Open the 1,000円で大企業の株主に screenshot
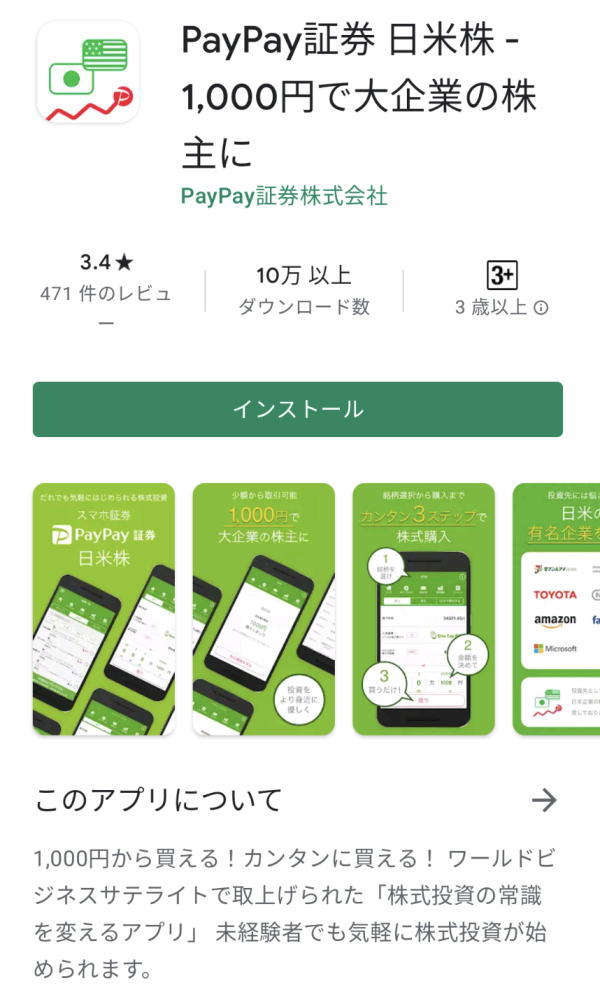The image size is (600, 997). coord(263,608)
